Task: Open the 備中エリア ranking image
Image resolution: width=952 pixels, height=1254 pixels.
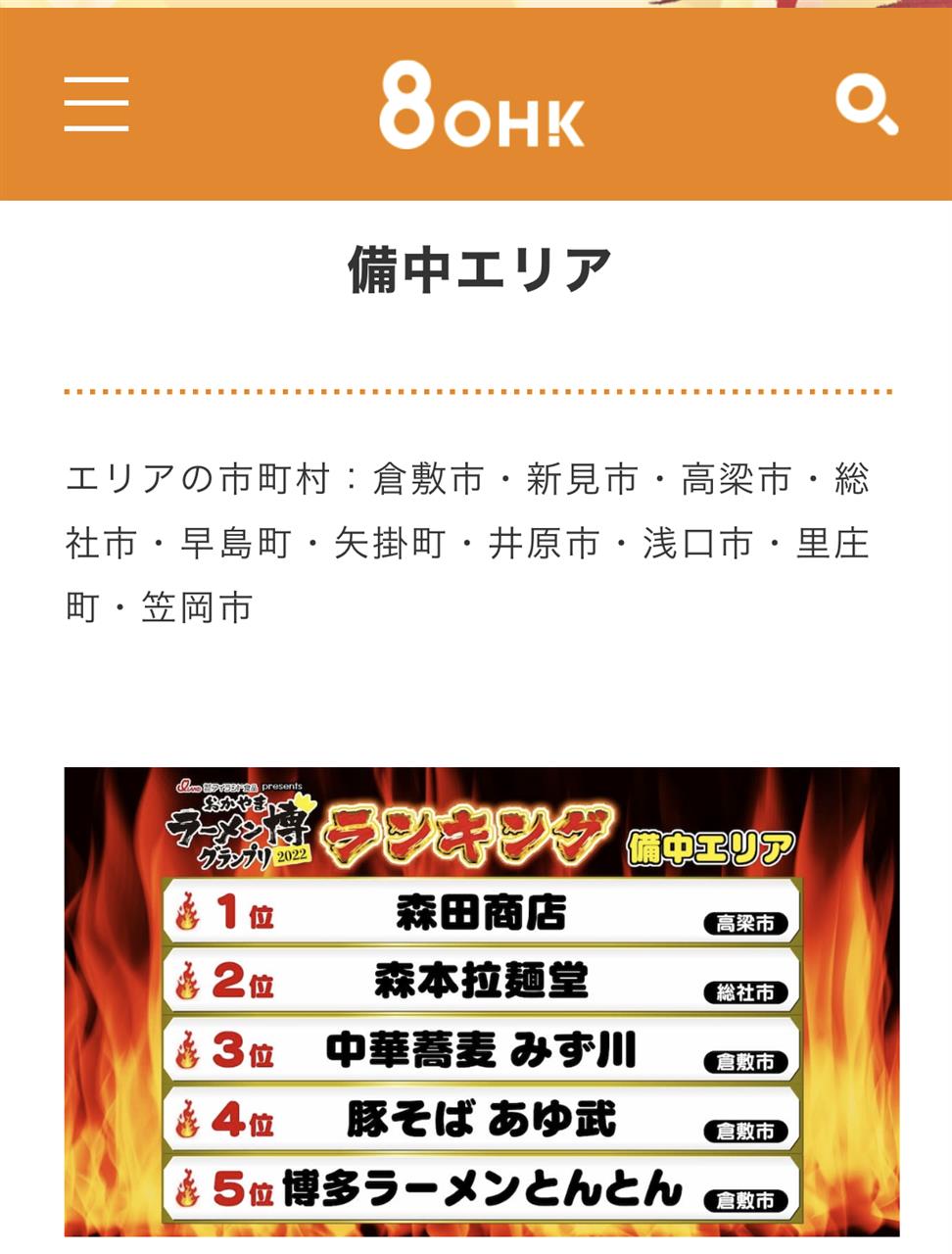Action: tap(481, 1001)
